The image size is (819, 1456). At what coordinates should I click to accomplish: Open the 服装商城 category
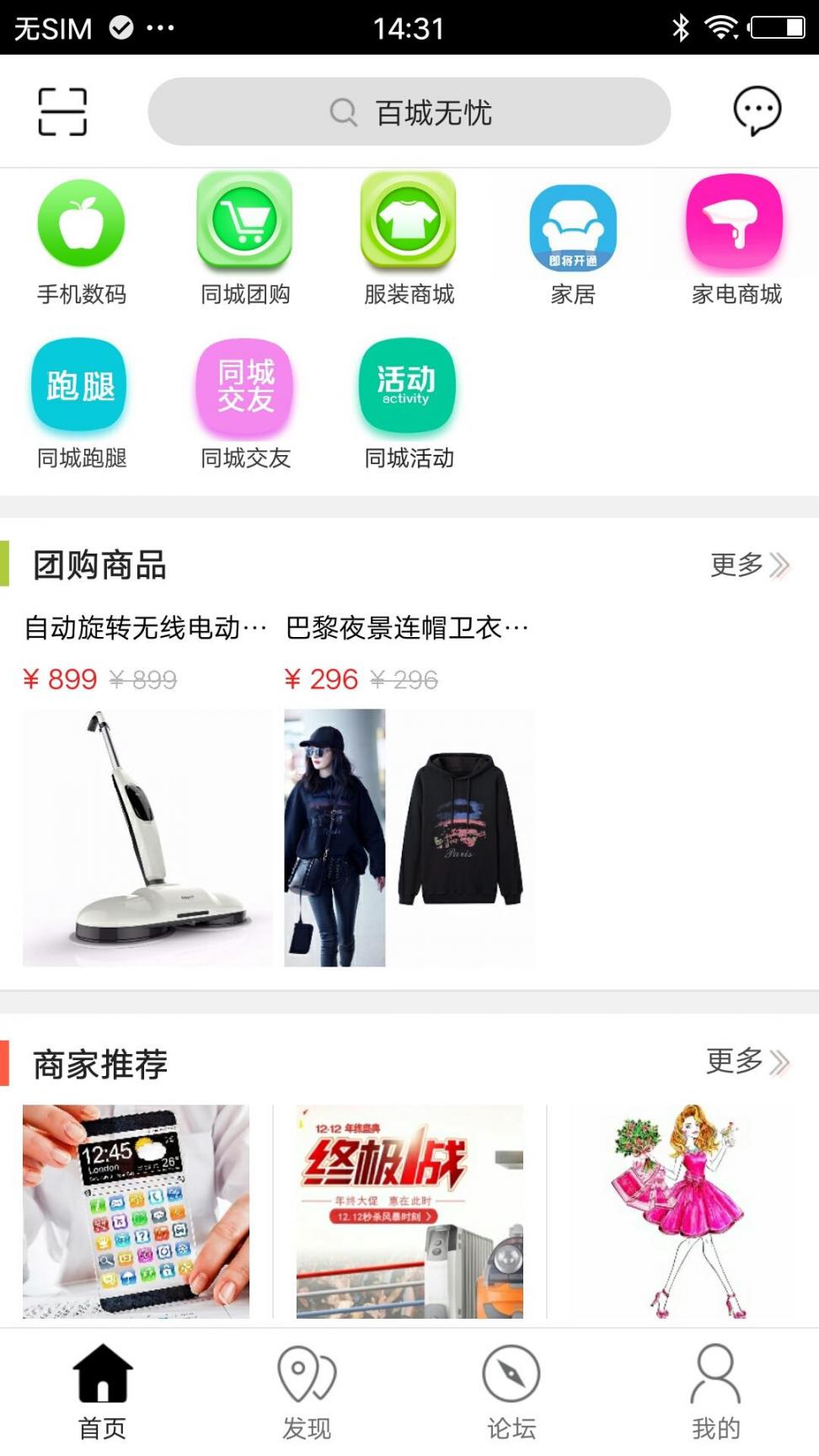(x=409, y=240)
